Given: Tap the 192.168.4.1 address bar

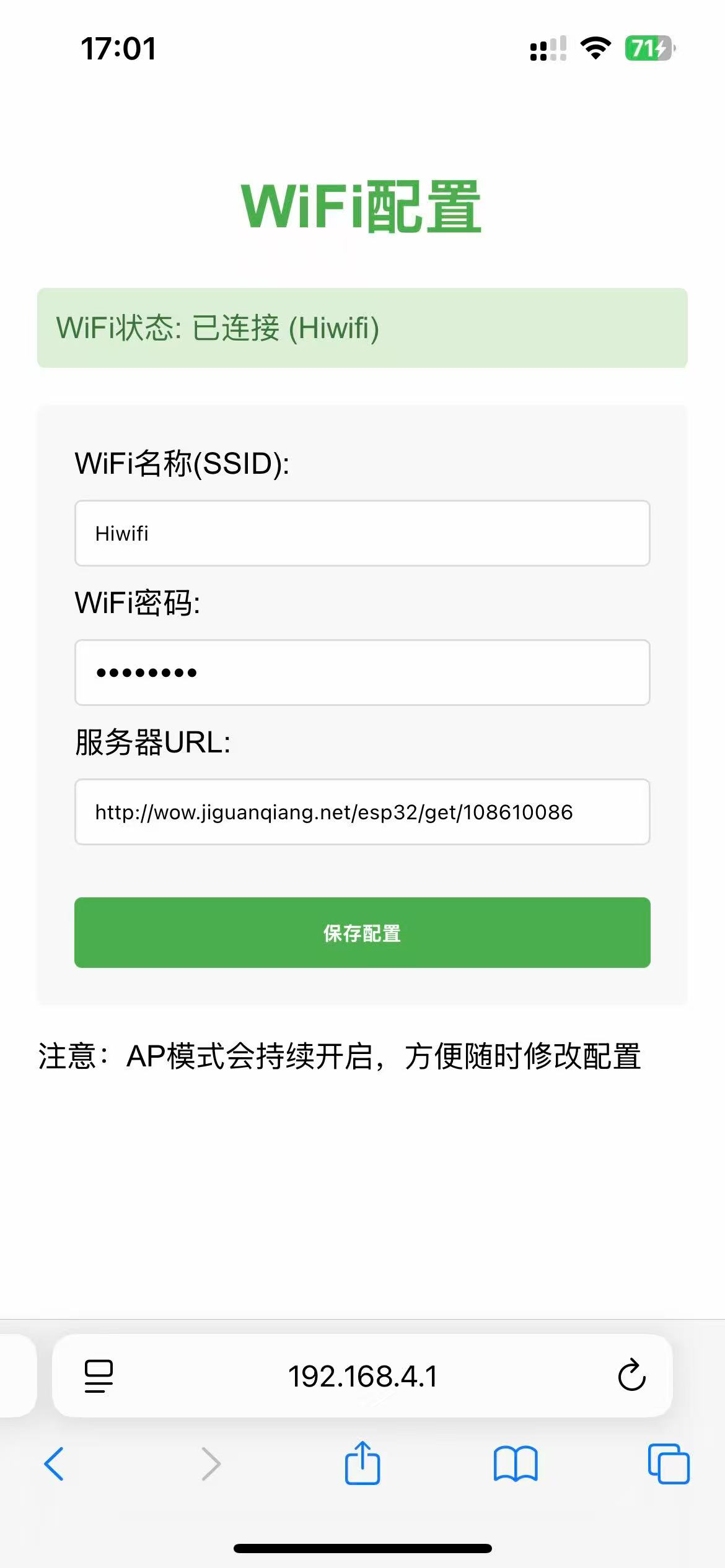Looking at the screenshot, I should pos(362,1376).
